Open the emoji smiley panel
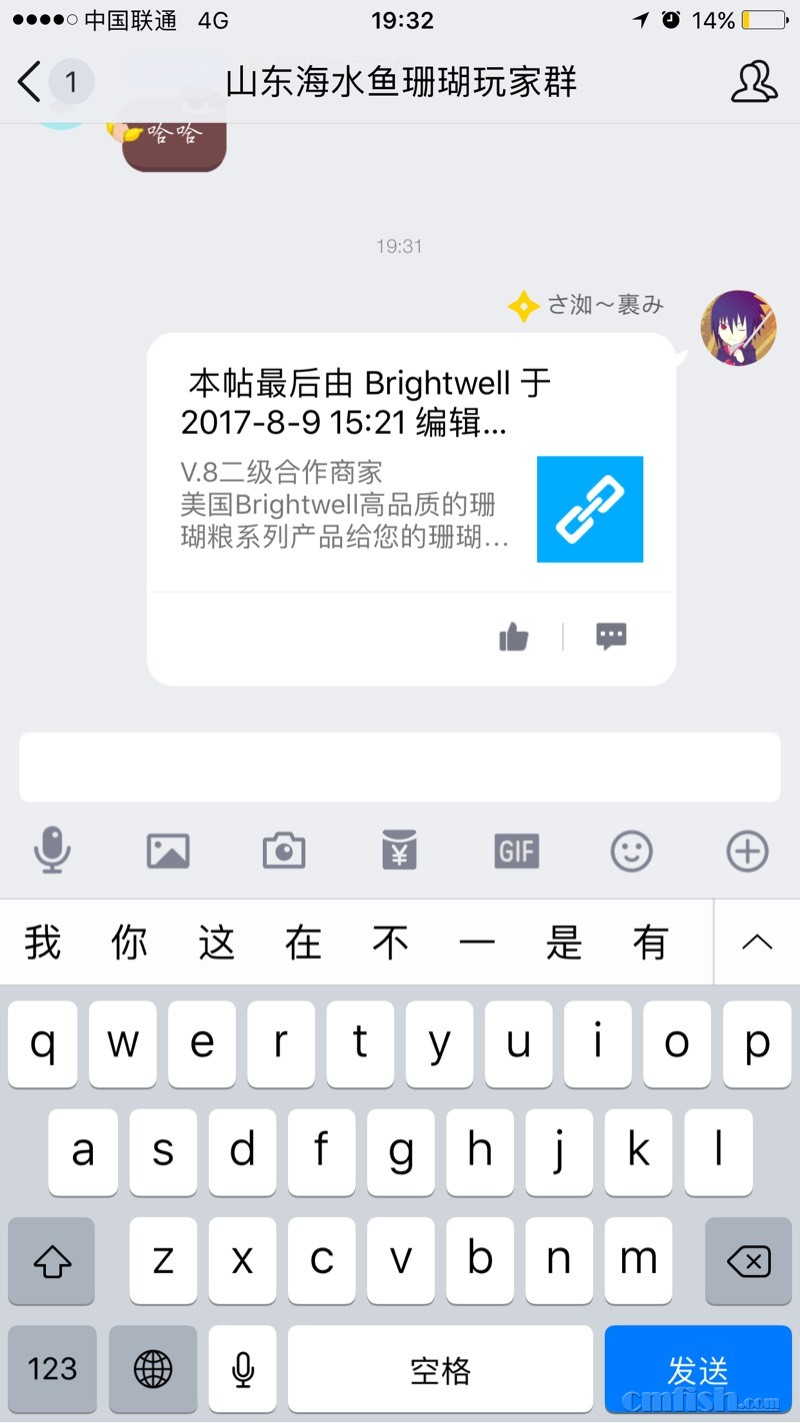 pyautogui.click(x=631, y=851)
